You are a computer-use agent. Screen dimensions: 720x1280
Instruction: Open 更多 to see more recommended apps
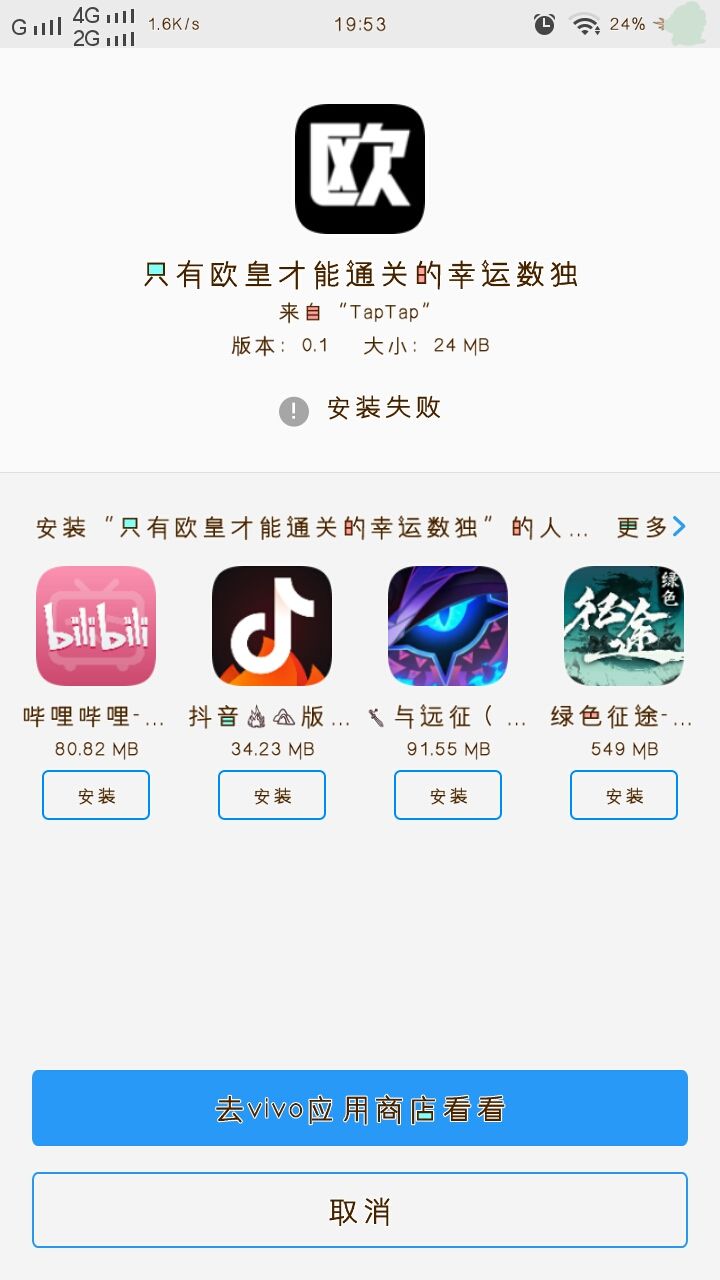point(651,527)
